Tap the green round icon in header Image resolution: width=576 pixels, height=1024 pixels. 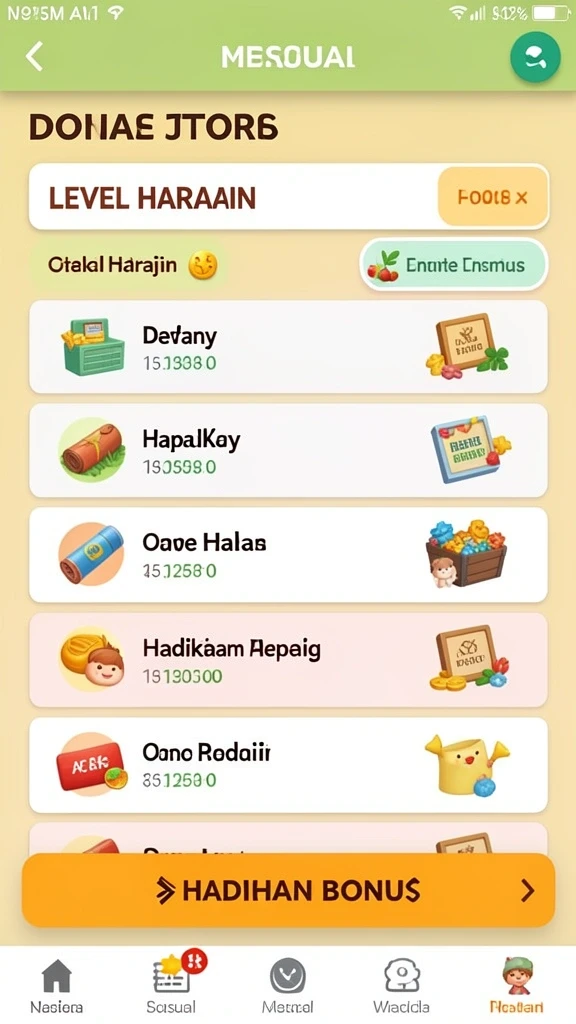click(x=535, y=57)
